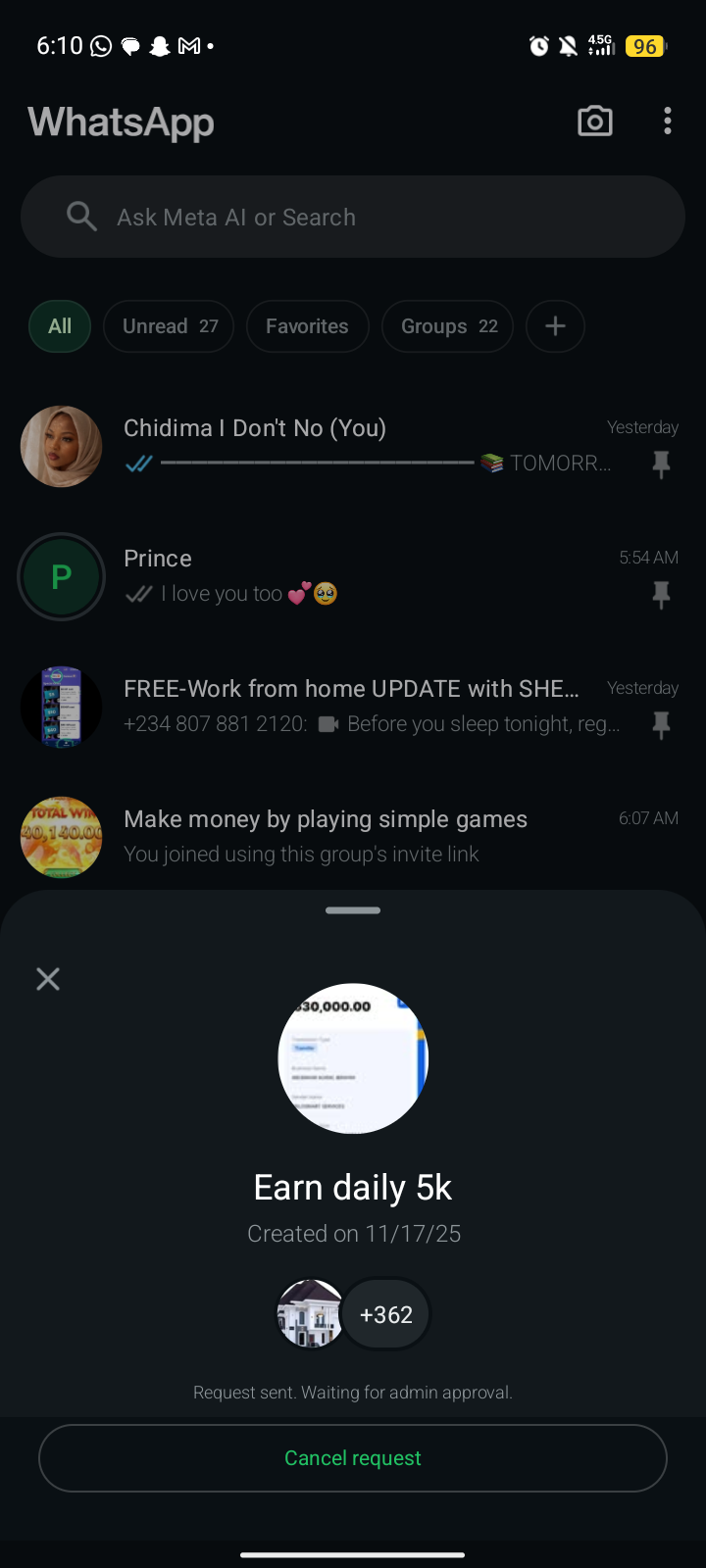View Chidima's profile photo
This screenshot has width=706, height=1568.
tap(62, 447)
